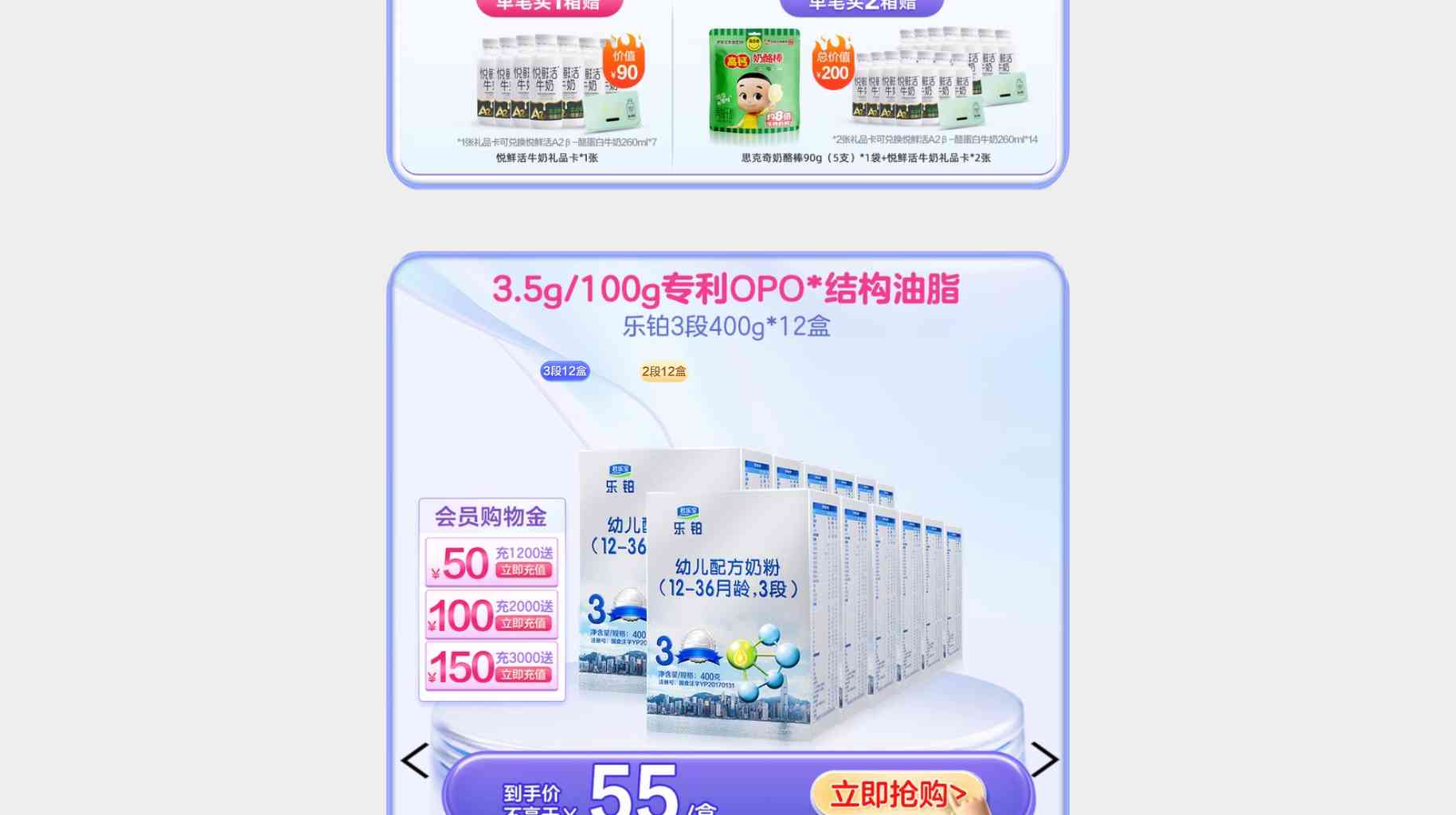
Task: Go to the previous product slide
Action: [414, 760]
